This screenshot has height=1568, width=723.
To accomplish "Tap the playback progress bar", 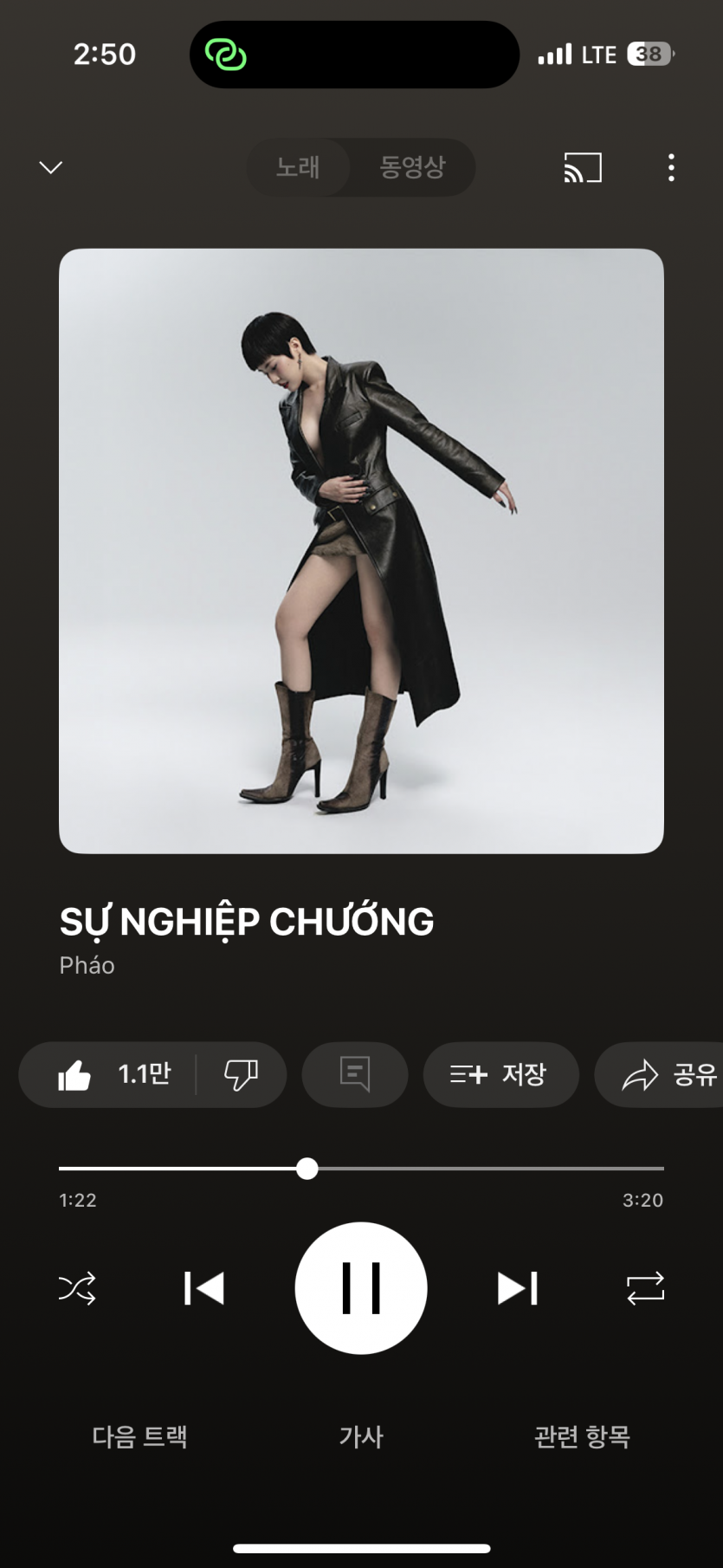I will tap(485, 1169).
